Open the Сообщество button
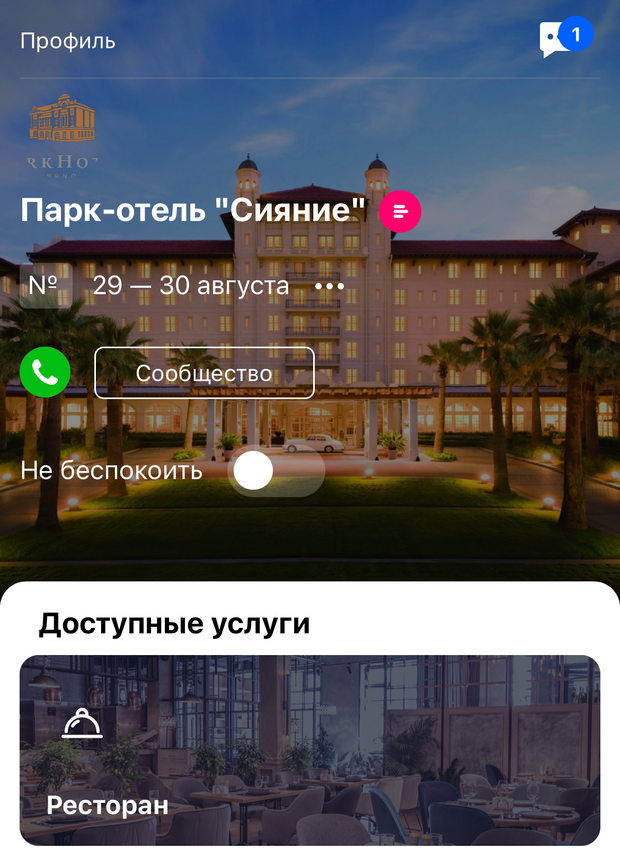 204,373
